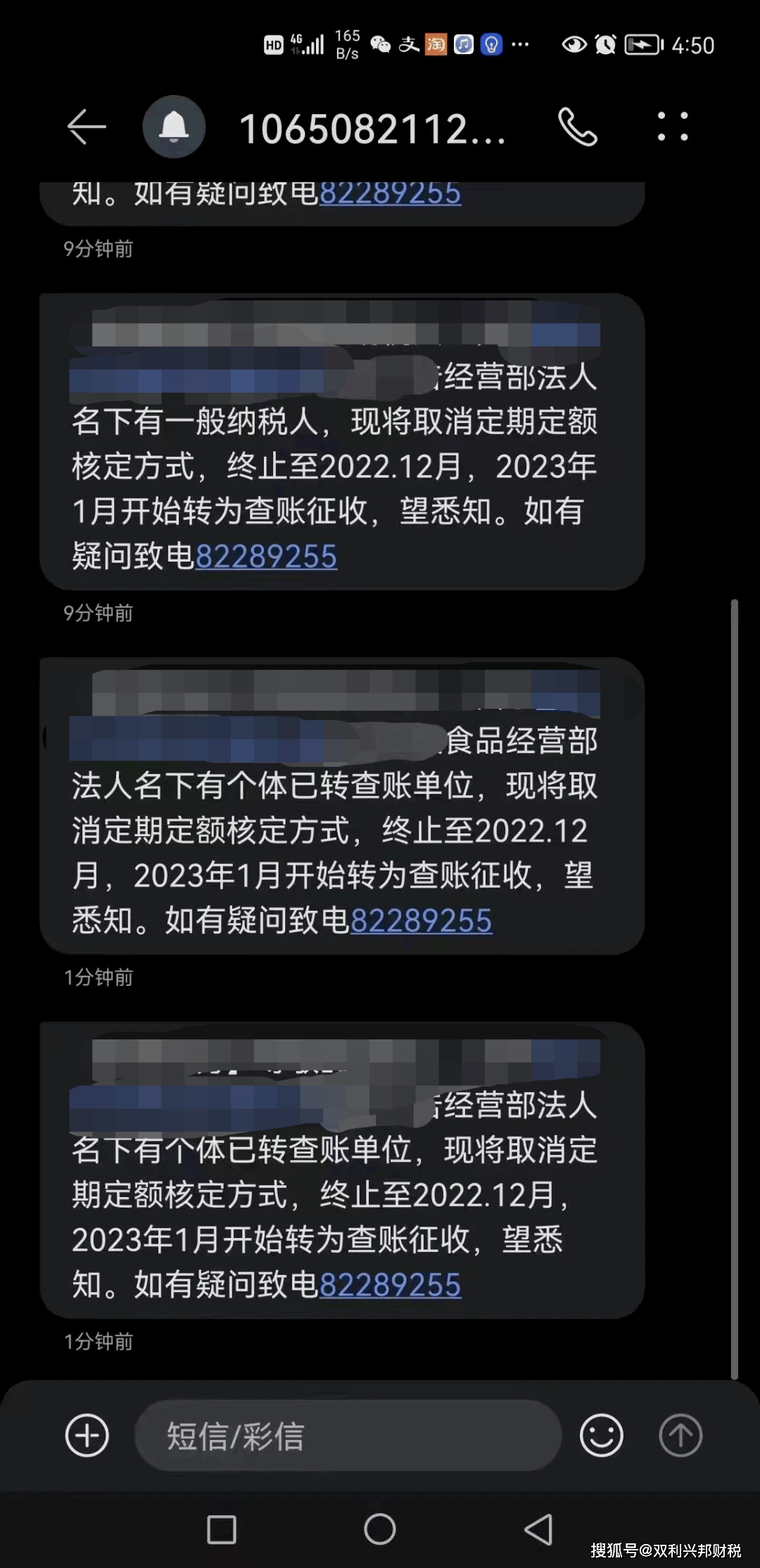Tap the WeChat icon in the status bar
760x1568 pixels.
[381, 44]
